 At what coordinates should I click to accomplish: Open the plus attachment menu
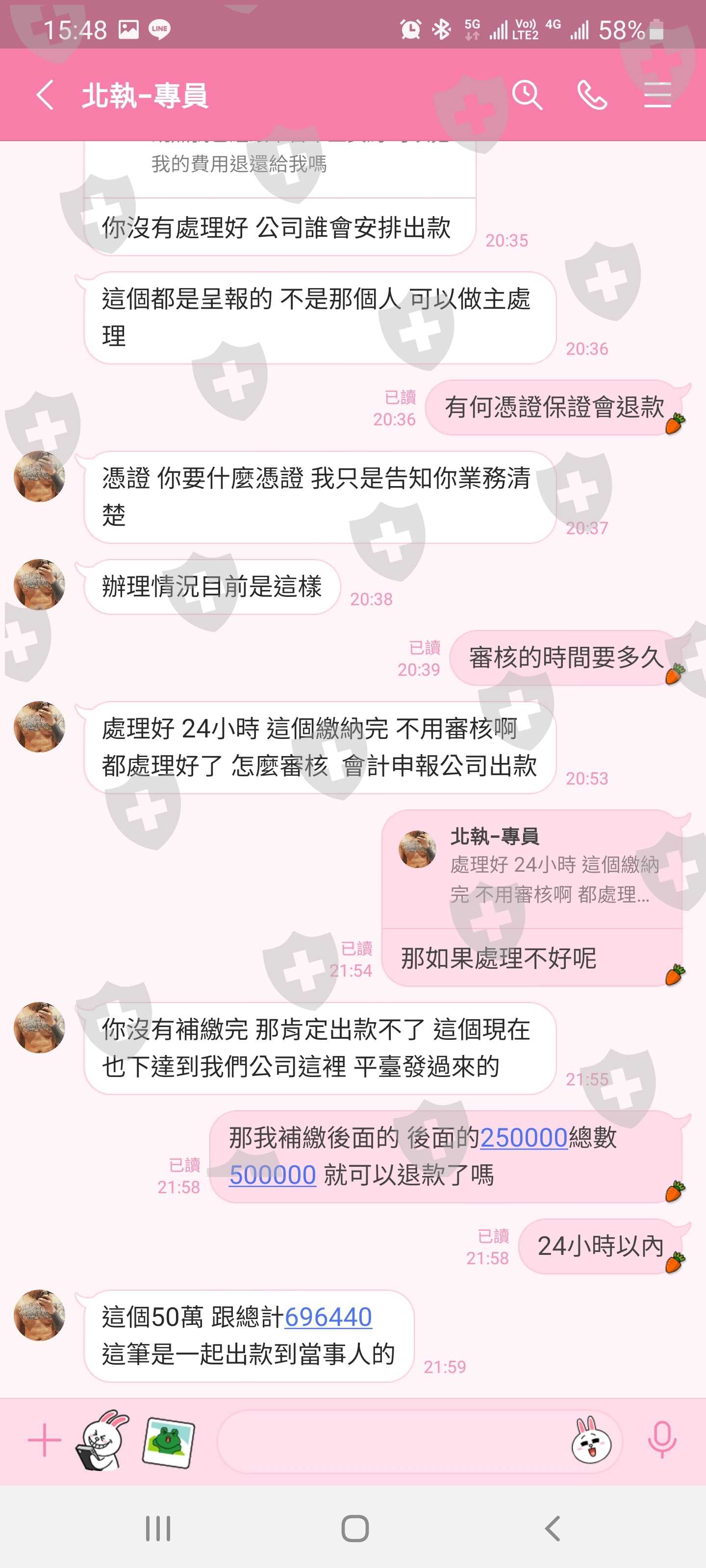point(45,1440)
